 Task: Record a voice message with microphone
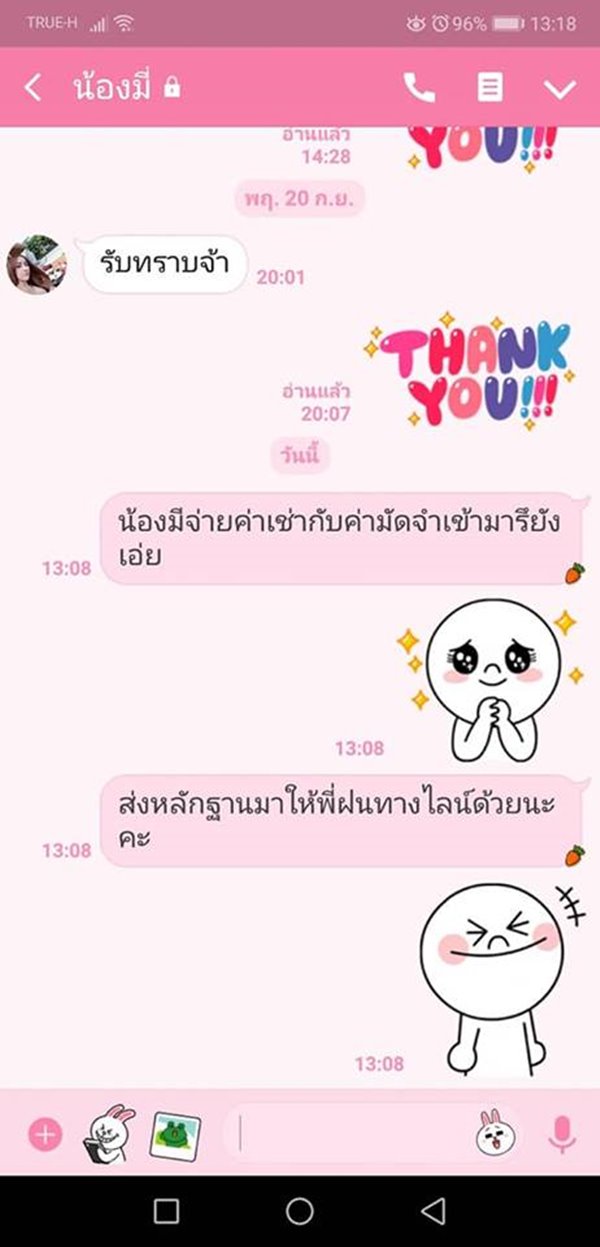(x=562, y=1134)
